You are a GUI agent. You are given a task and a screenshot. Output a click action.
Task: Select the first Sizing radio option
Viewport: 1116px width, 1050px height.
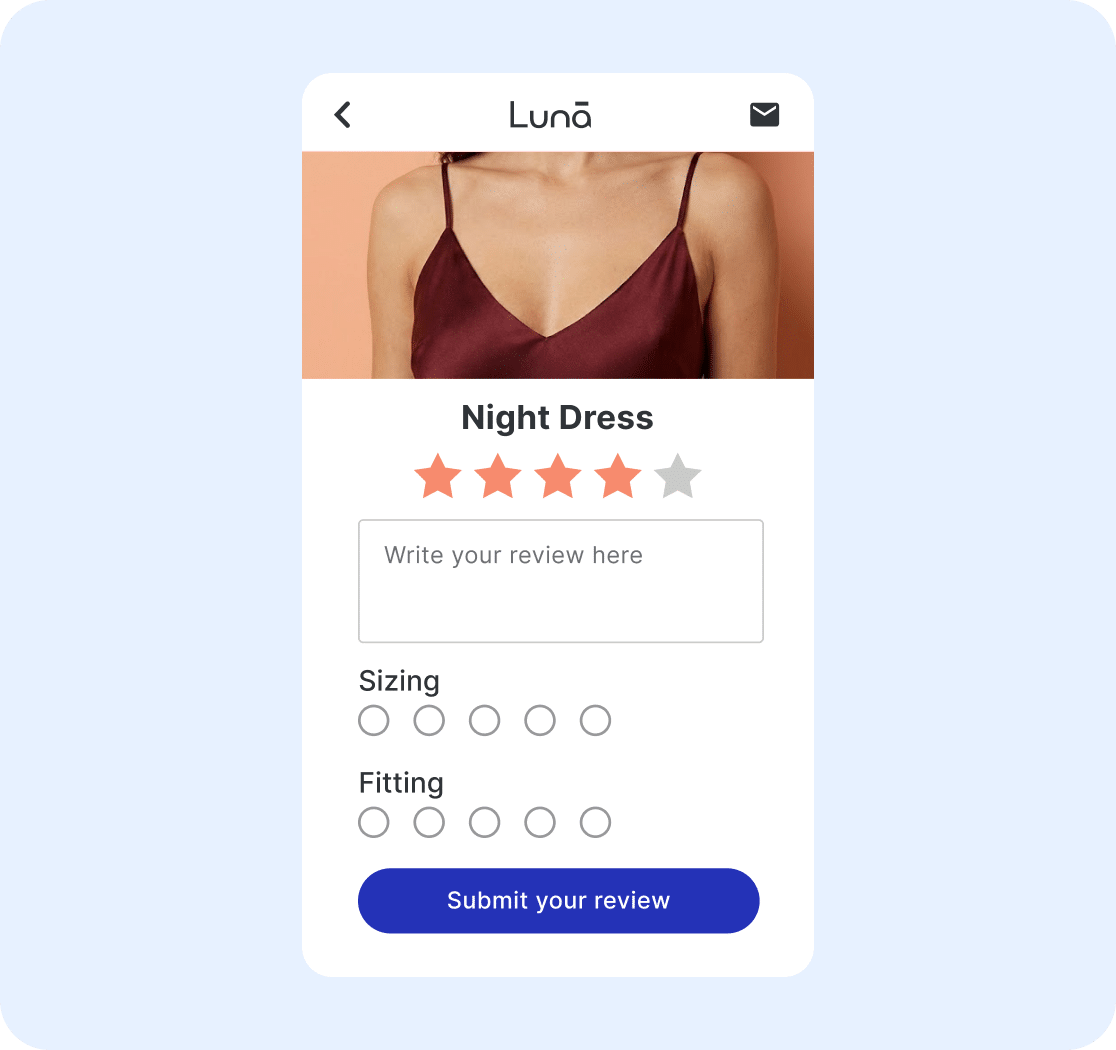point(373,720)
